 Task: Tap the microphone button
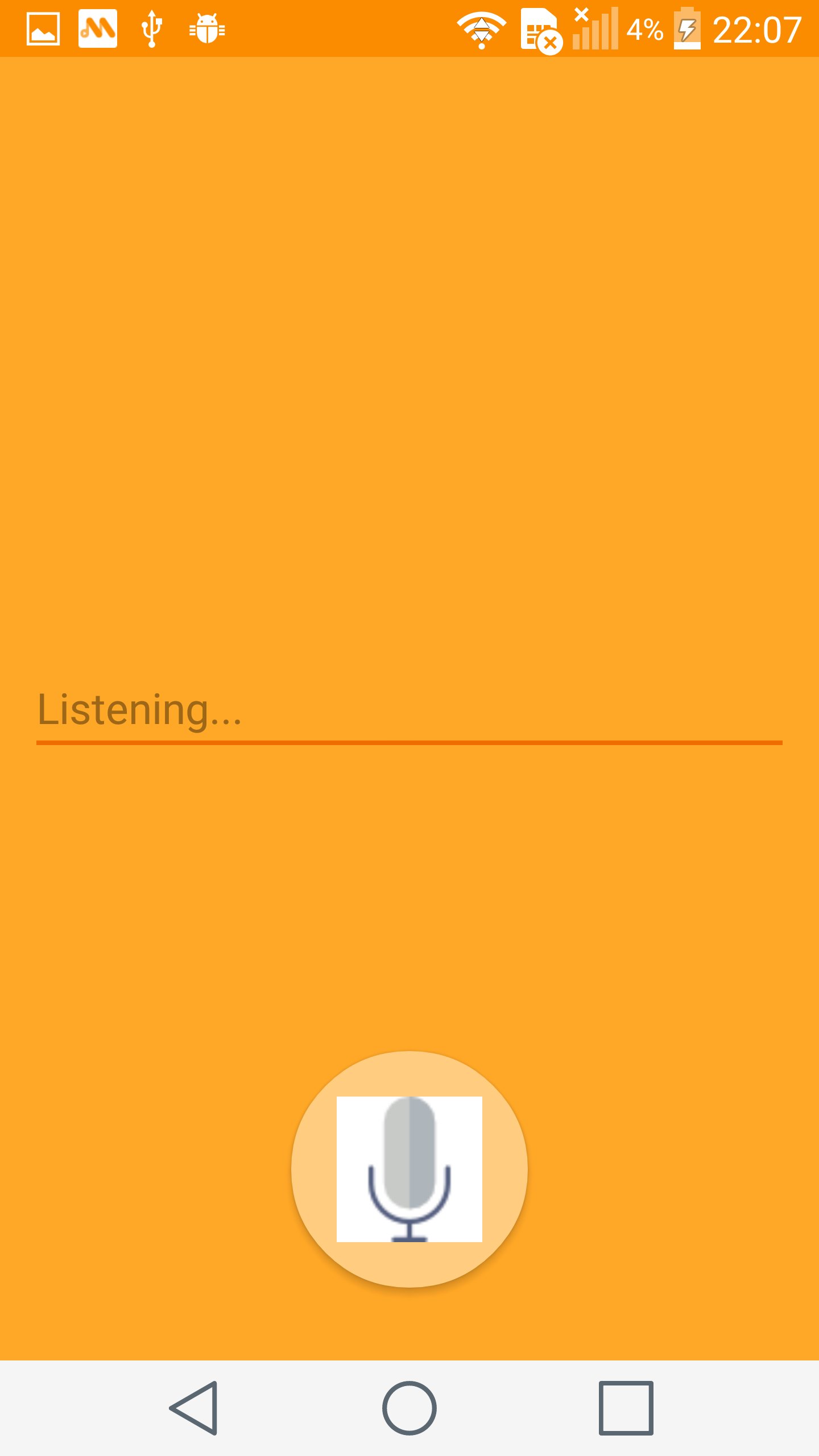coord(409,1169)
